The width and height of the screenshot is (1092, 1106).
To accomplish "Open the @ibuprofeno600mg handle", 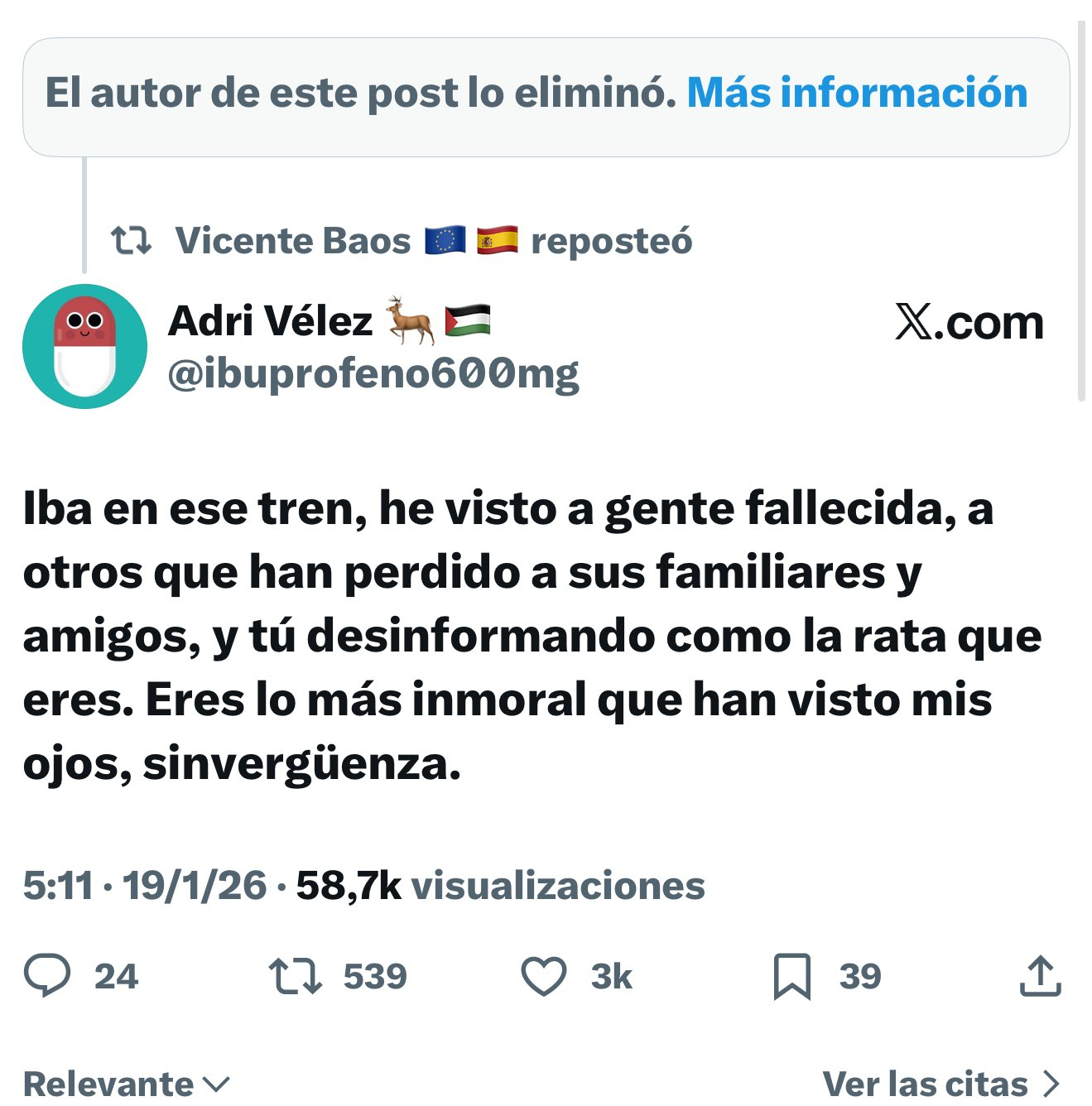I will [x=373, y=373].
